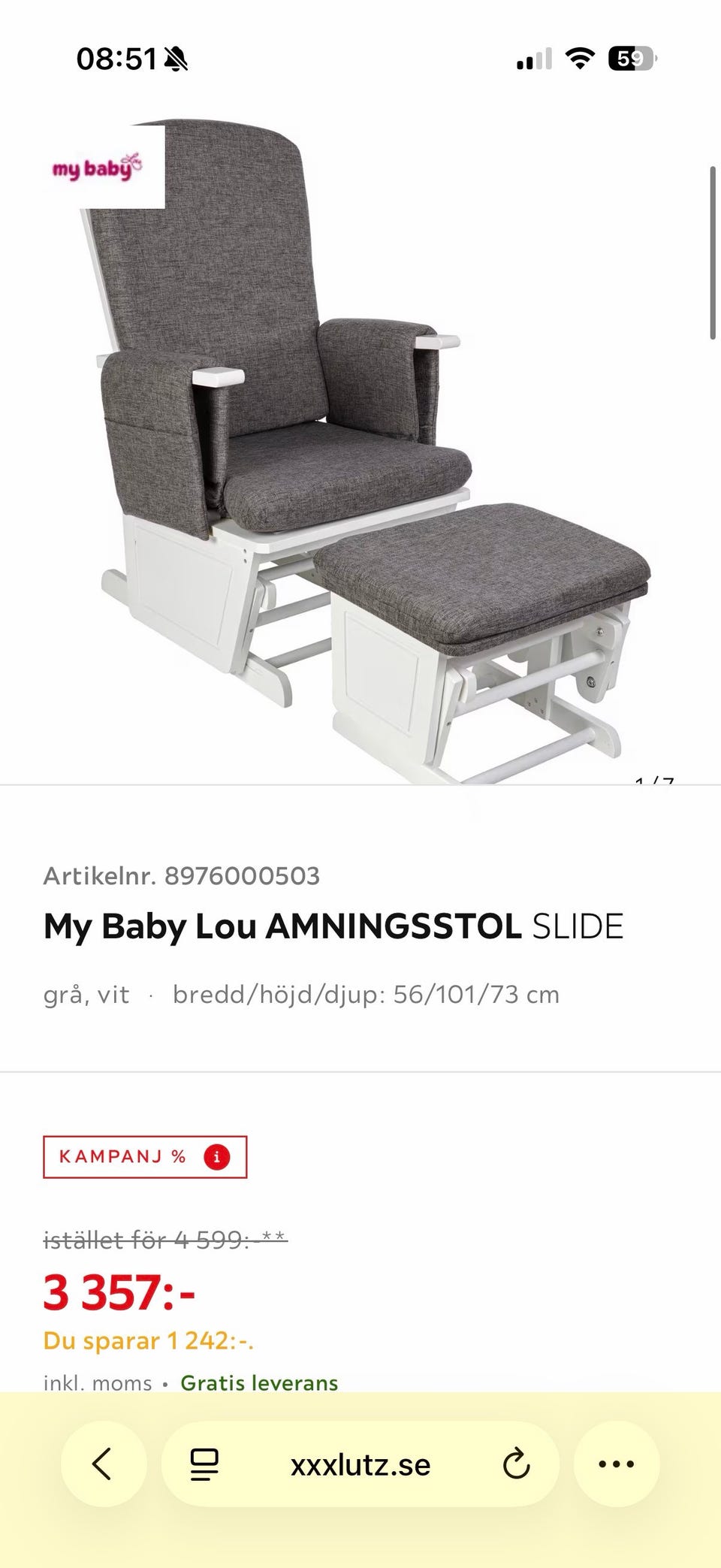Image resolution: width=721 pixels, height=1568 pixels.
Task: Open the page options menu icon
Action: (204, 1464)
